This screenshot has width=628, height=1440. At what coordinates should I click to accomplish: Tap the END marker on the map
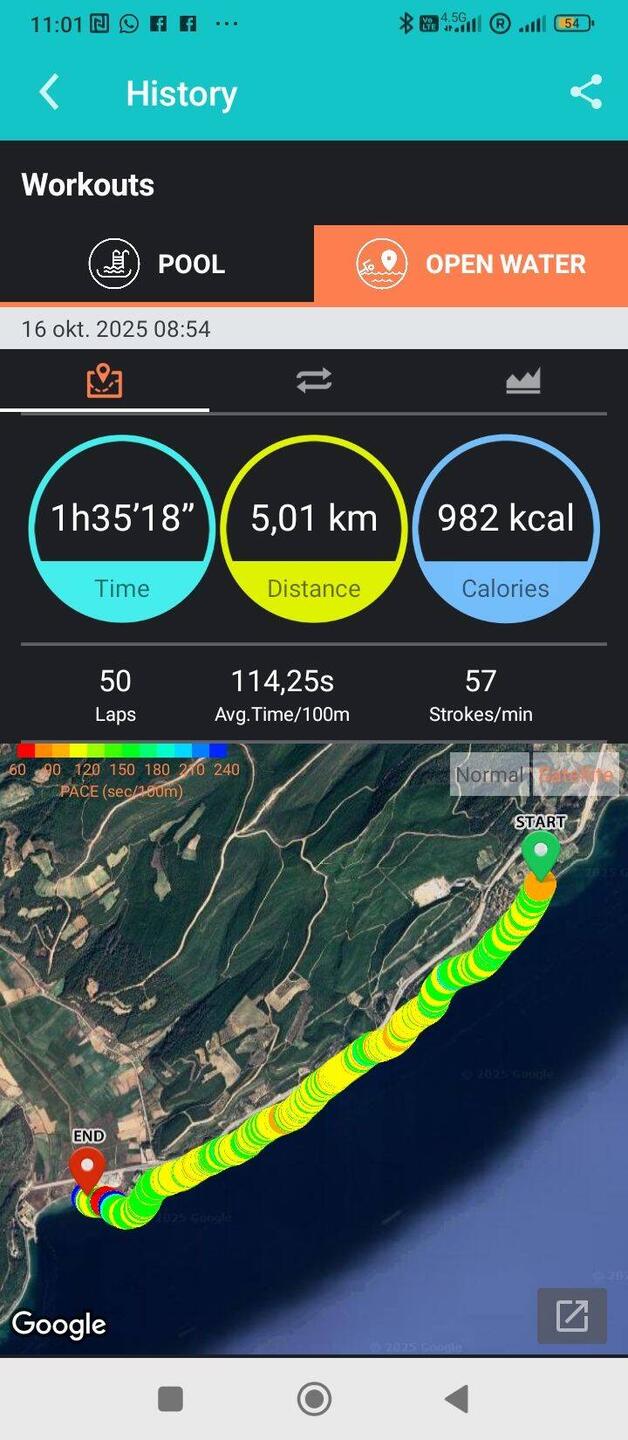88,1170
